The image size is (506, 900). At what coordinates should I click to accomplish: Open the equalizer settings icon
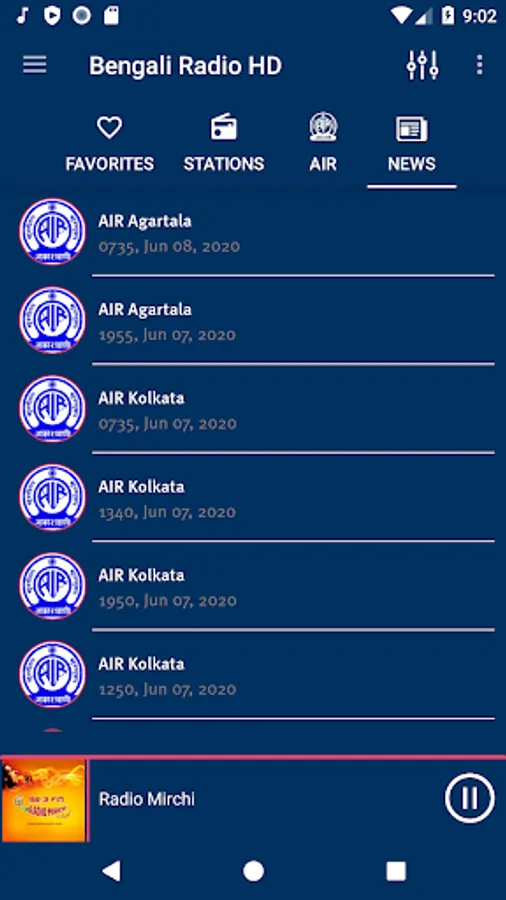[423, 65]
